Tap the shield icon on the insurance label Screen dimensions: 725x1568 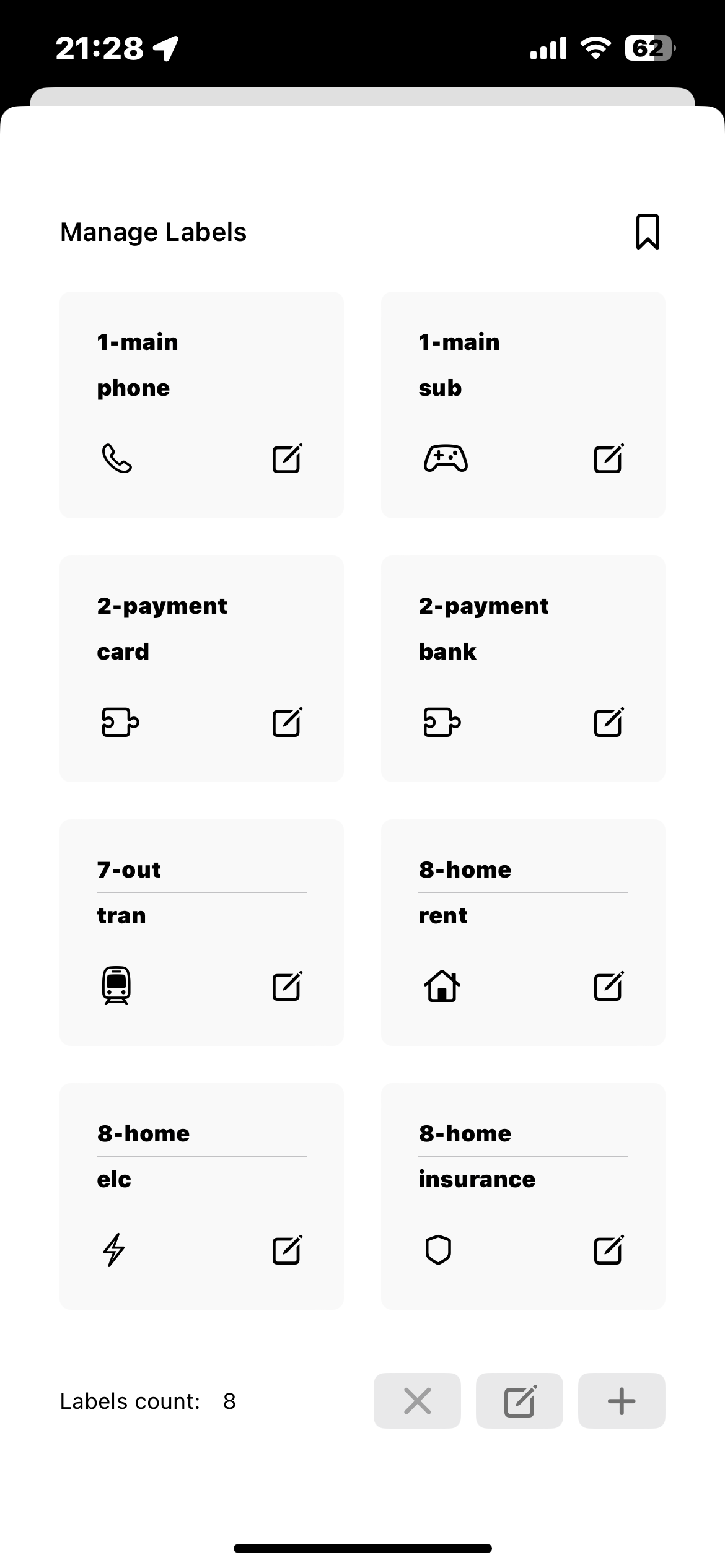pyautogui.click(x=438, y=1250)
